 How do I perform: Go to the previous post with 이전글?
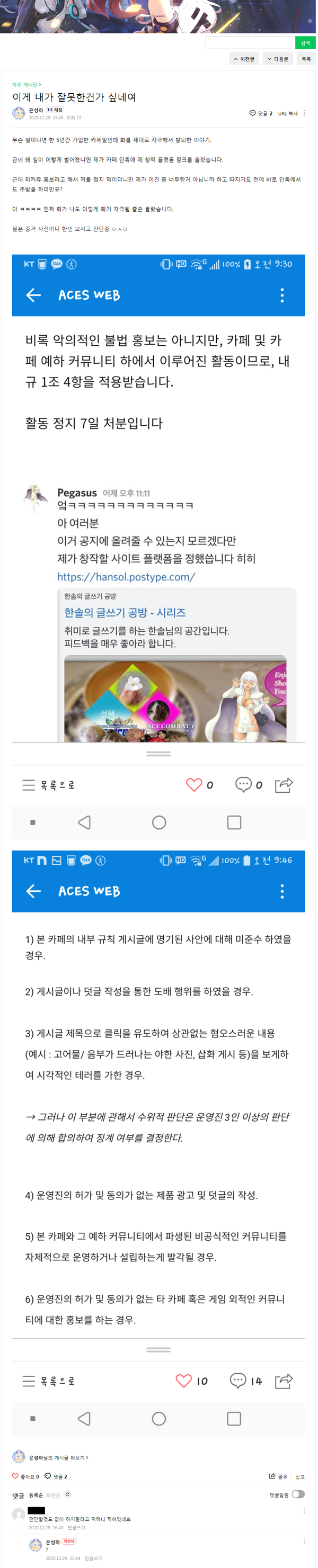pos(244,59)
